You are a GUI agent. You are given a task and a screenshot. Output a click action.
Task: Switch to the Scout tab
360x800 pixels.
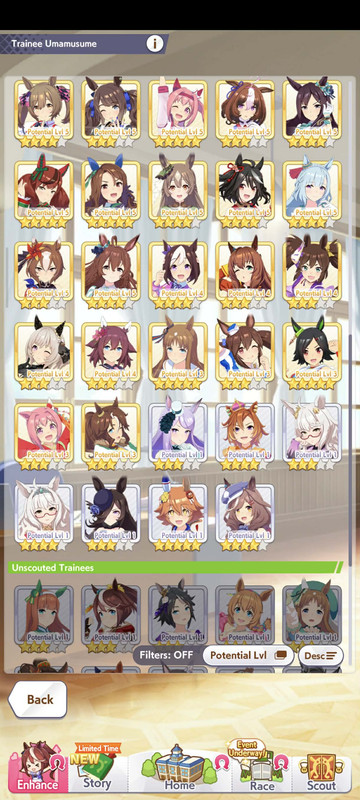[x=321, y=769]
